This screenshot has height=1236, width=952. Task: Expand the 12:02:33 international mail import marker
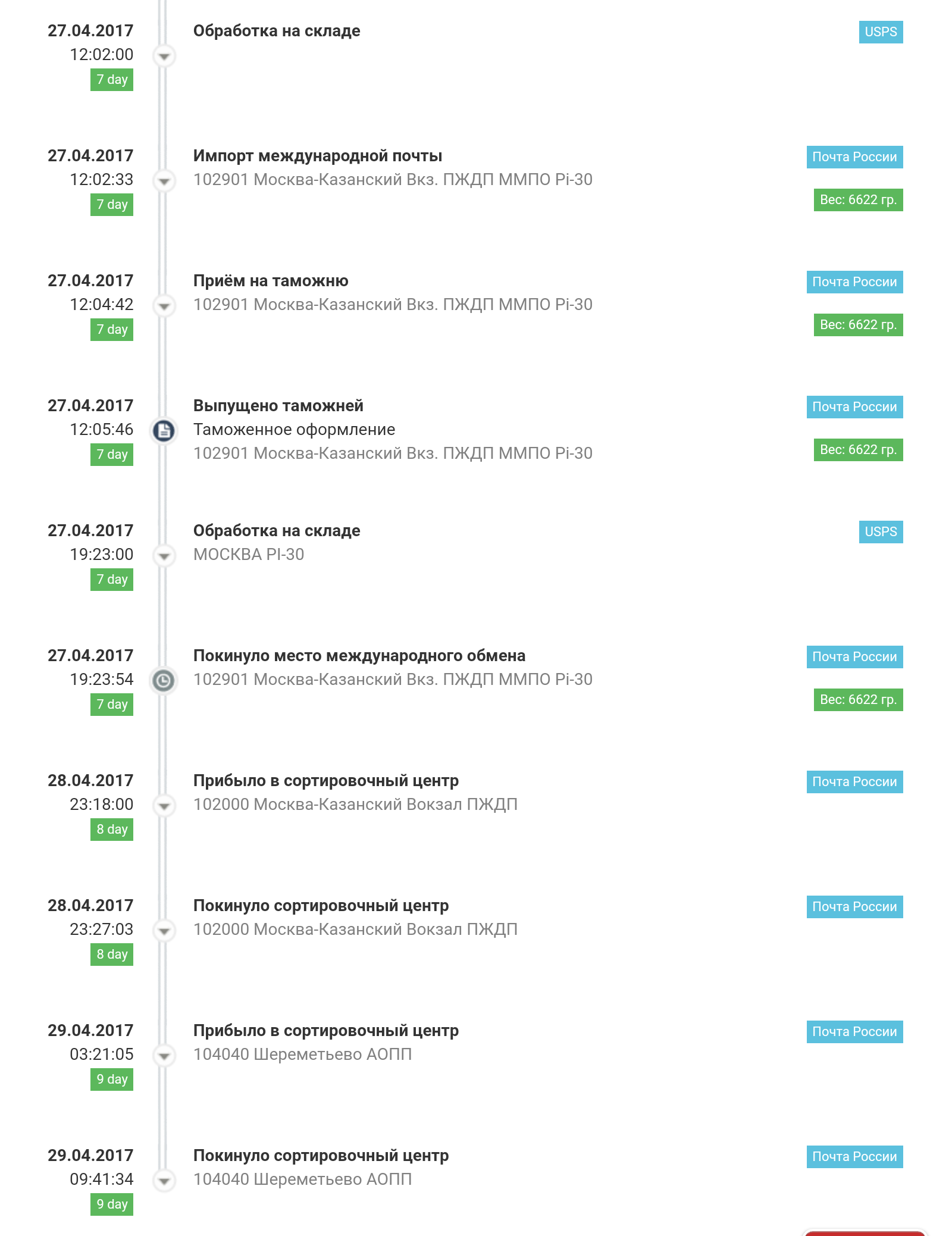click(164, 181)
